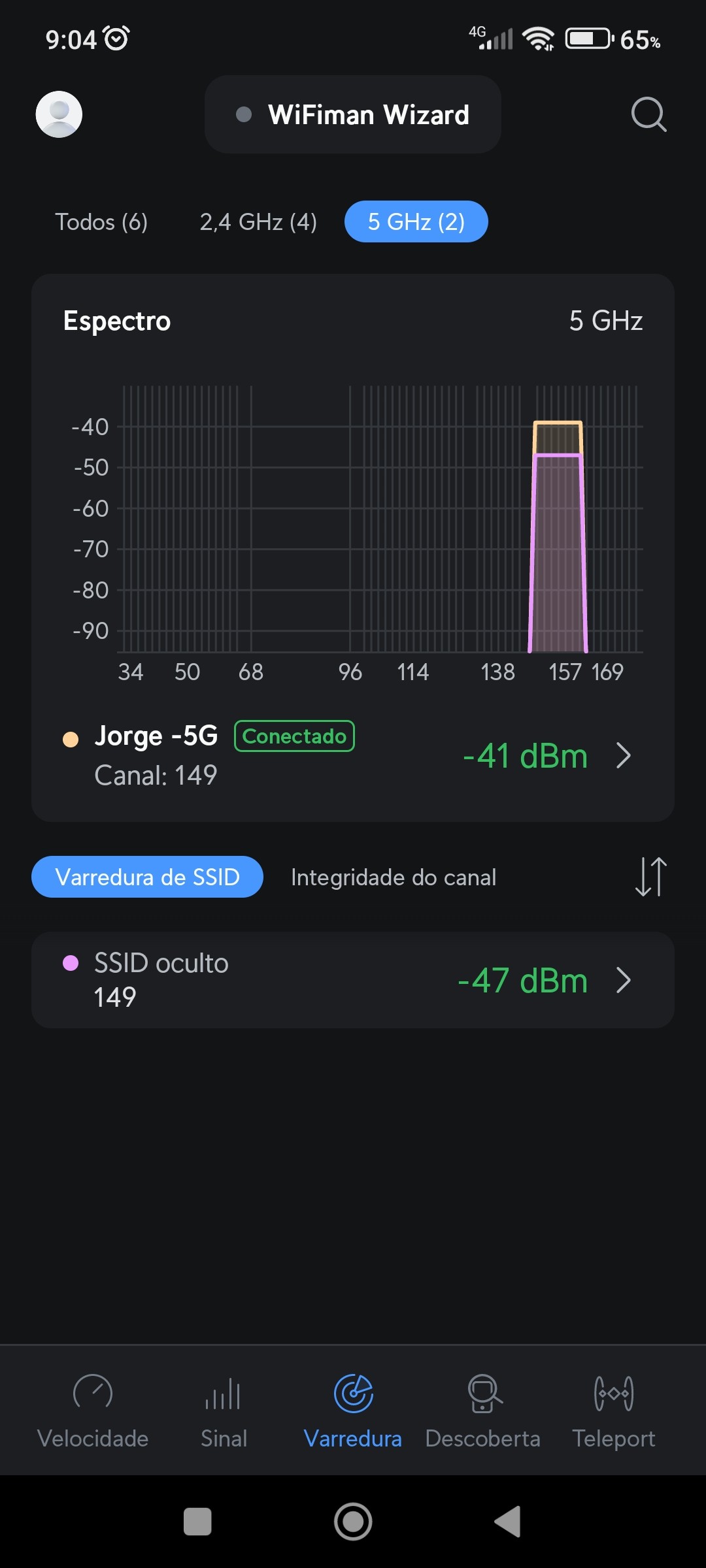706x1568 pixels.
Task: Switch to the 2,4 GHz (4) filter
Action: point(258,222)
